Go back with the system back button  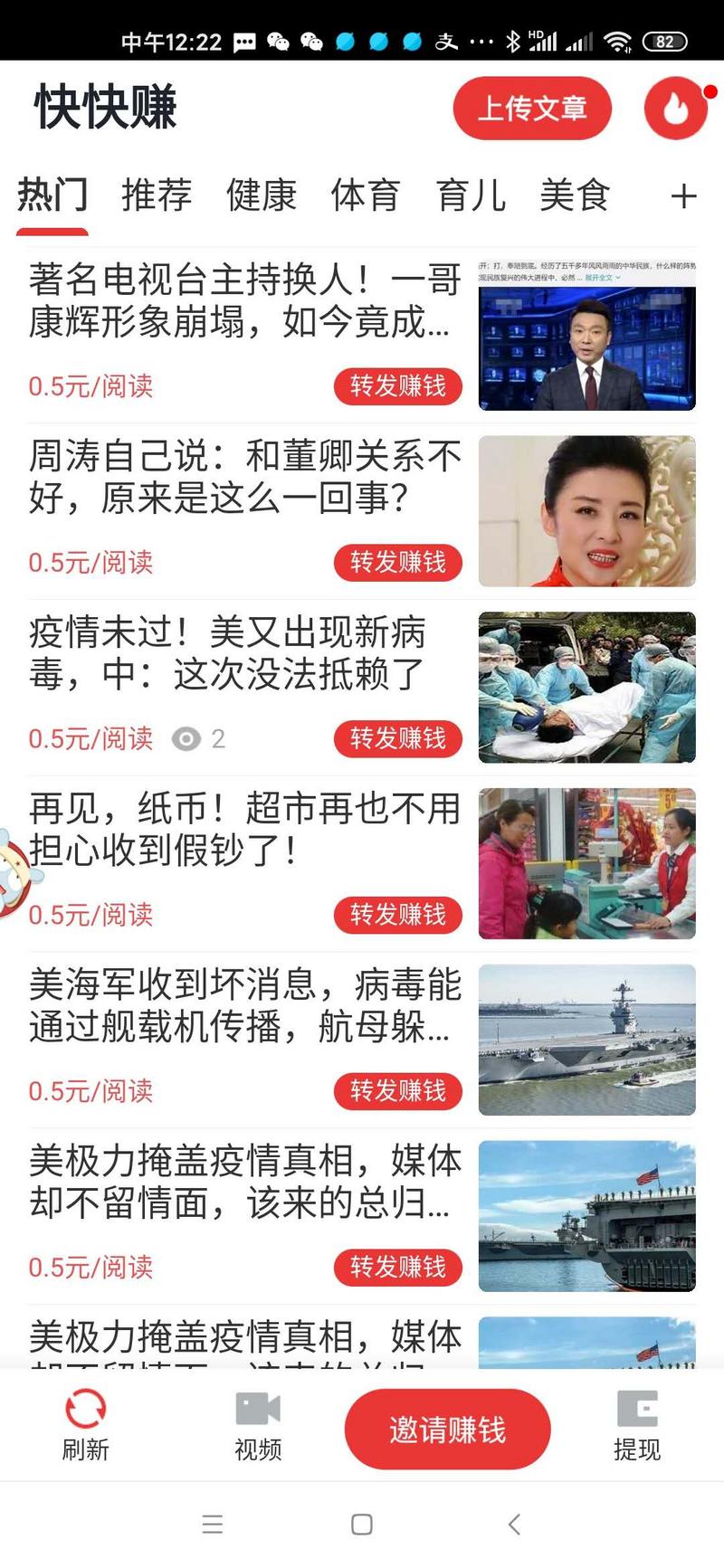point(514,1525)
